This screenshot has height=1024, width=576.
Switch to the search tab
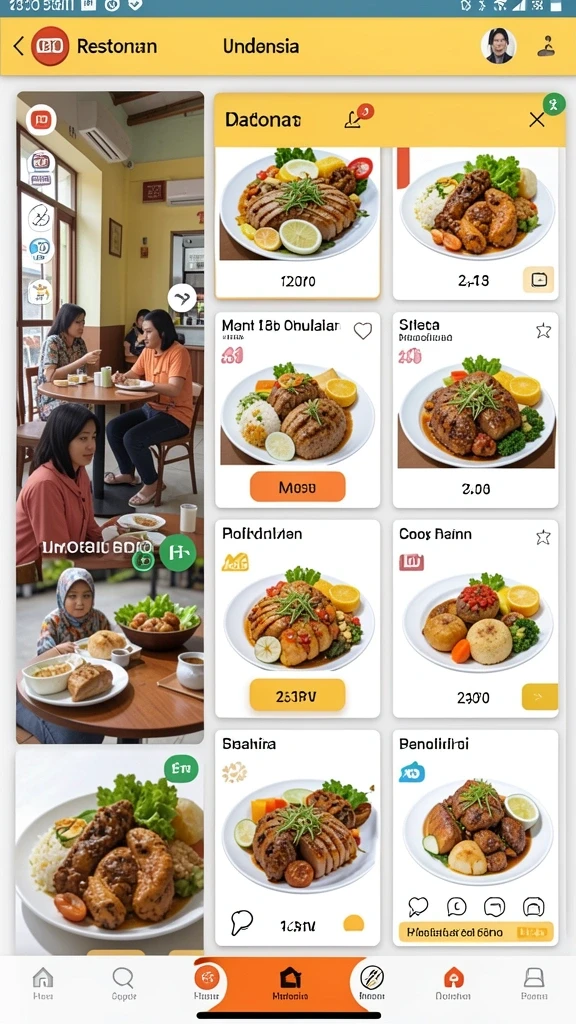click(123, 984)
